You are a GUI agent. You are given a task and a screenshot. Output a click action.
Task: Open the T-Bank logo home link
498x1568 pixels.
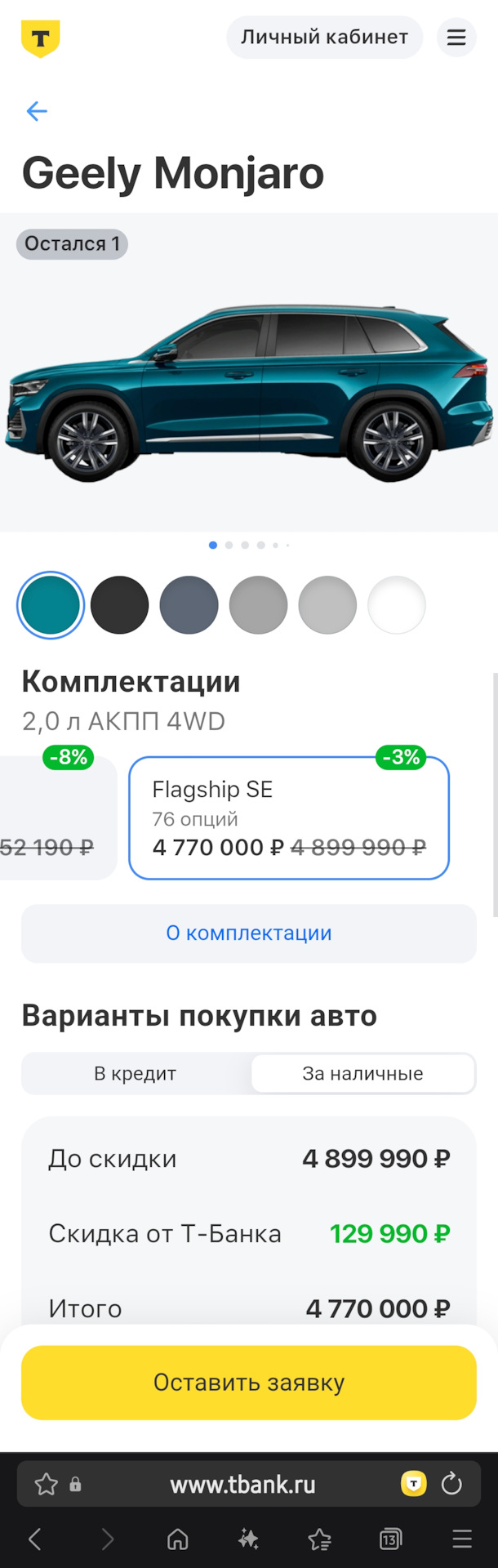point(40,38)
